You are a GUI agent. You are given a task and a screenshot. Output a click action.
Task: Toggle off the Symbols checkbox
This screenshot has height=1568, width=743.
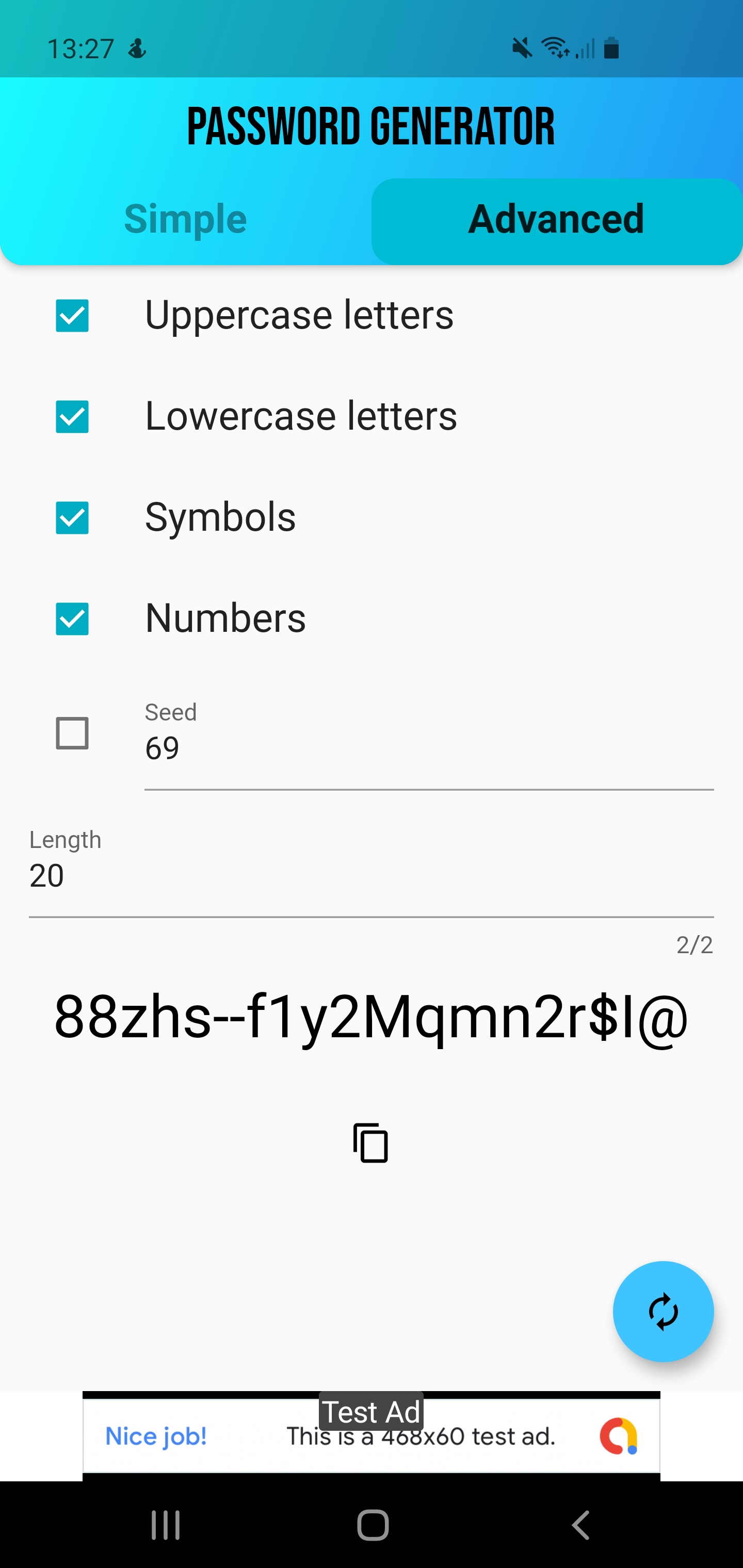tap(72, 518)
